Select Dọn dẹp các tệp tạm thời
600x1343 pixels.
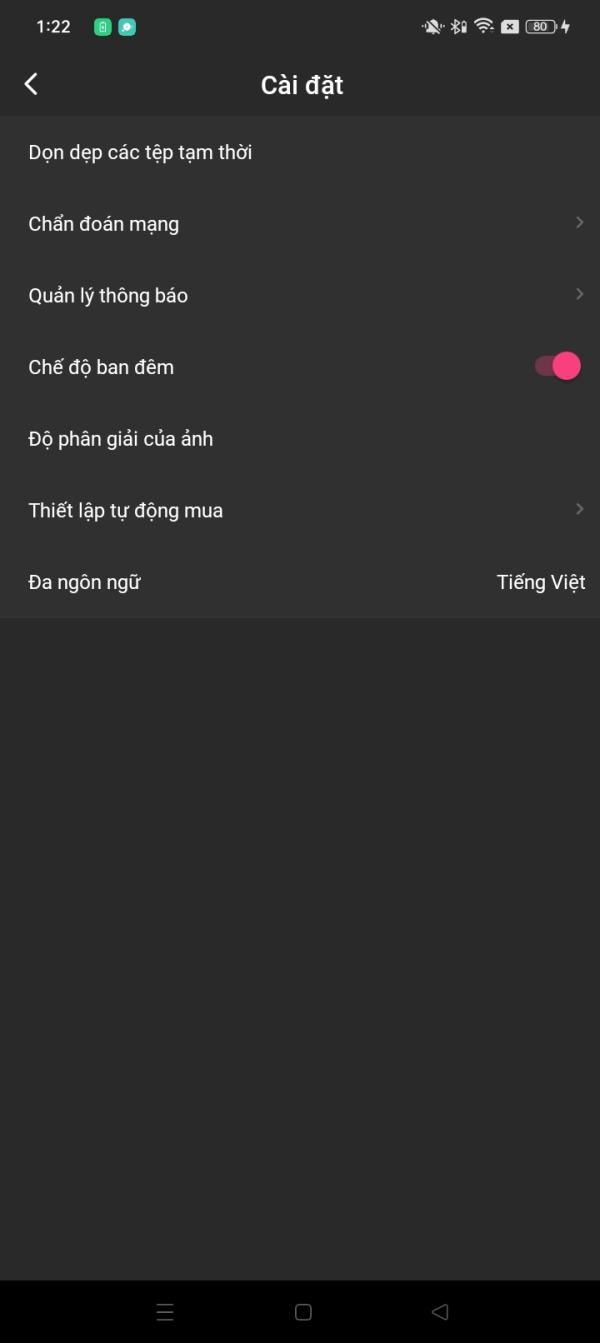300,153
